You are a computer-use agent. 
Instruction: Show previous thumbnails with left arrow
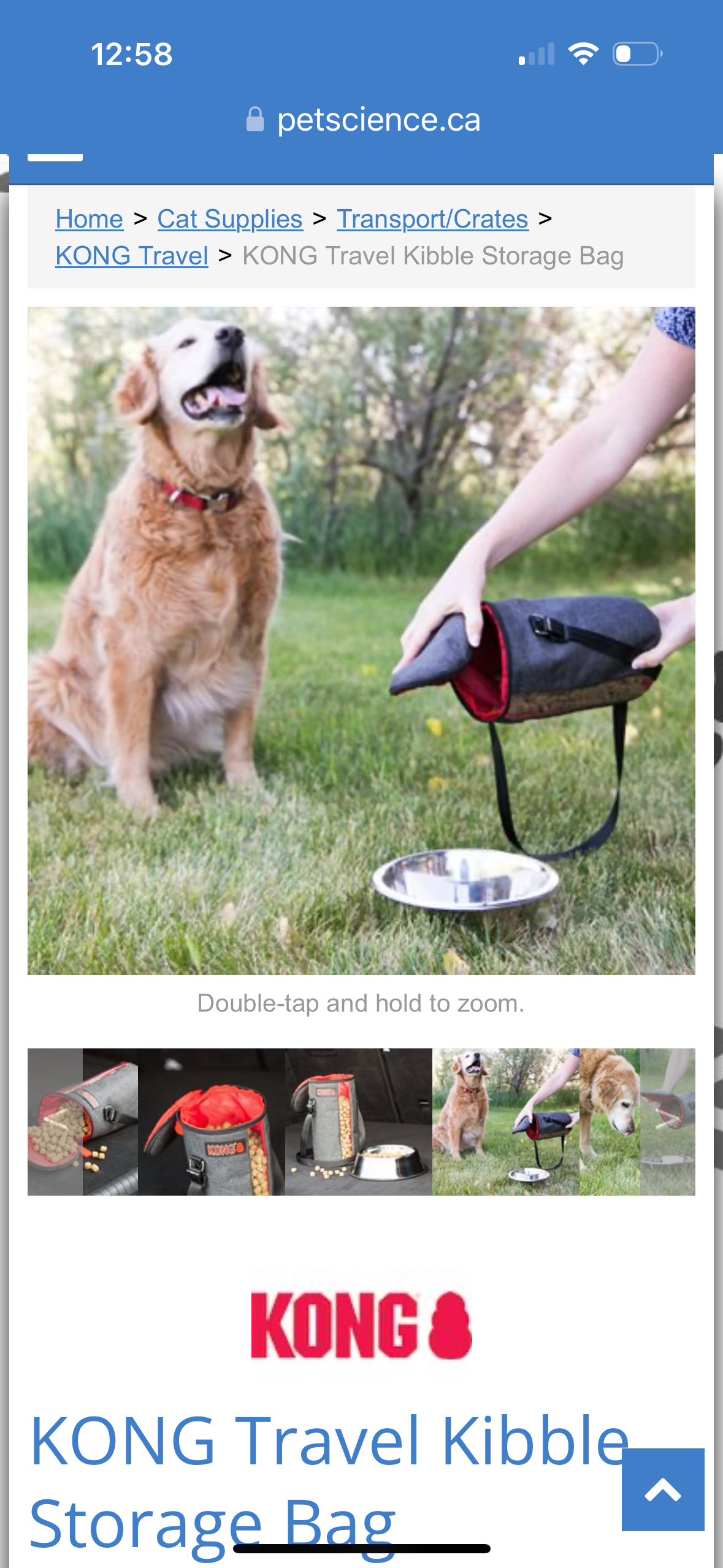click(55, 1121)
